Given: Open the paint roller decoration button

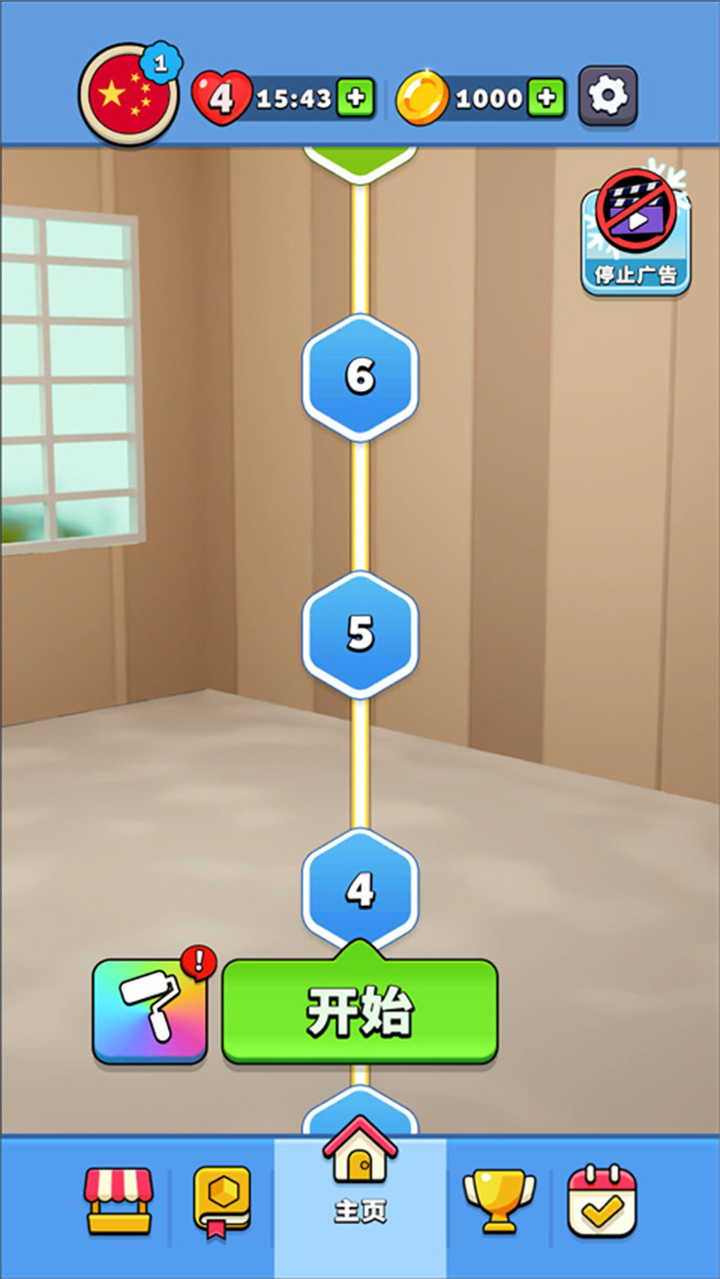Looking at the screenshot, I should [x=150, y=1013].
